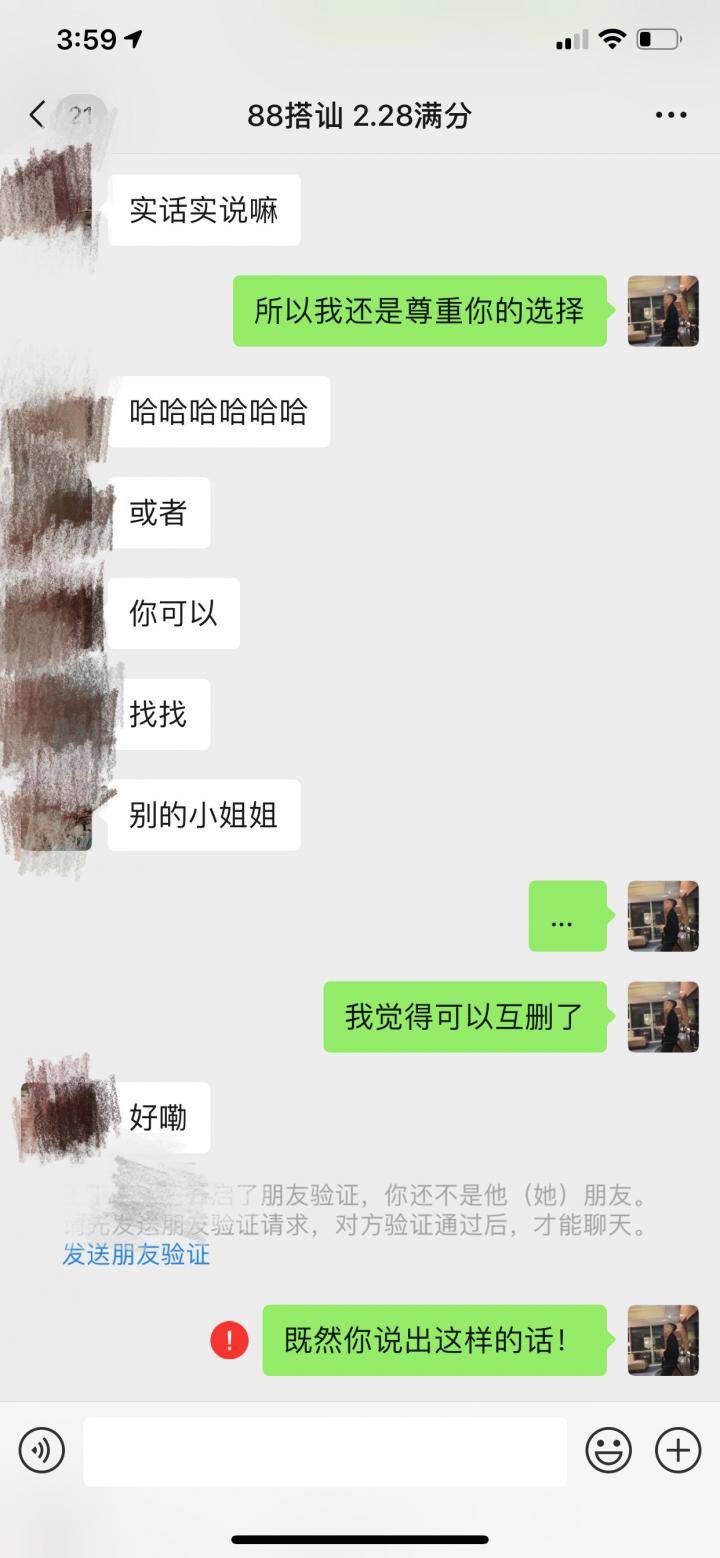Open the emoji sticker panel
720x1558 pixels.
click(x=608, y=1450)
